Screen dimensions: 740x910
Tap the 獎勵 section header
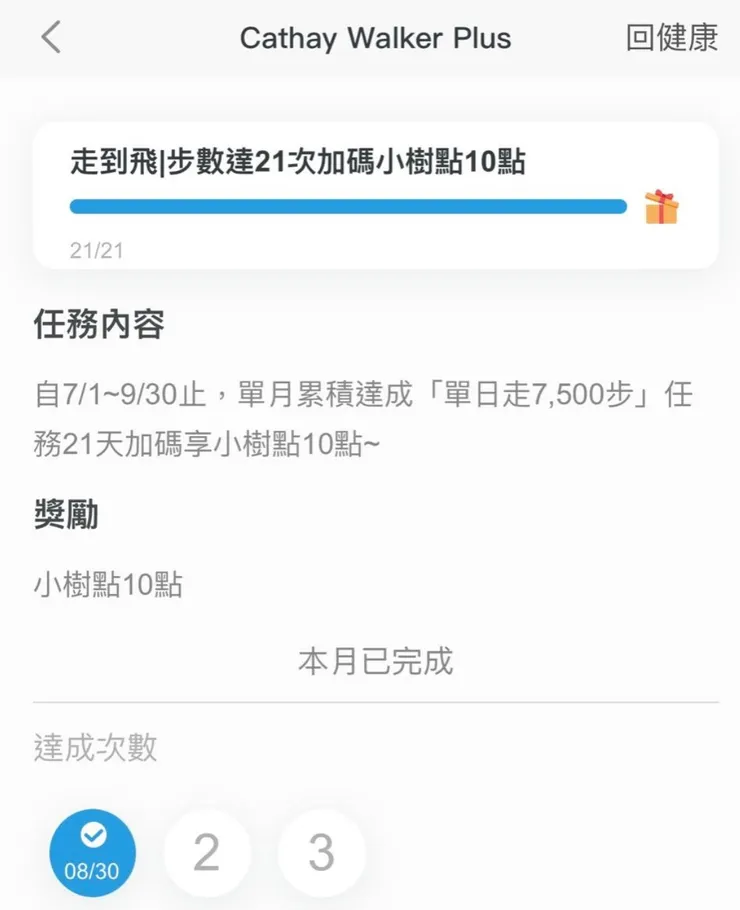coord(66,514)
